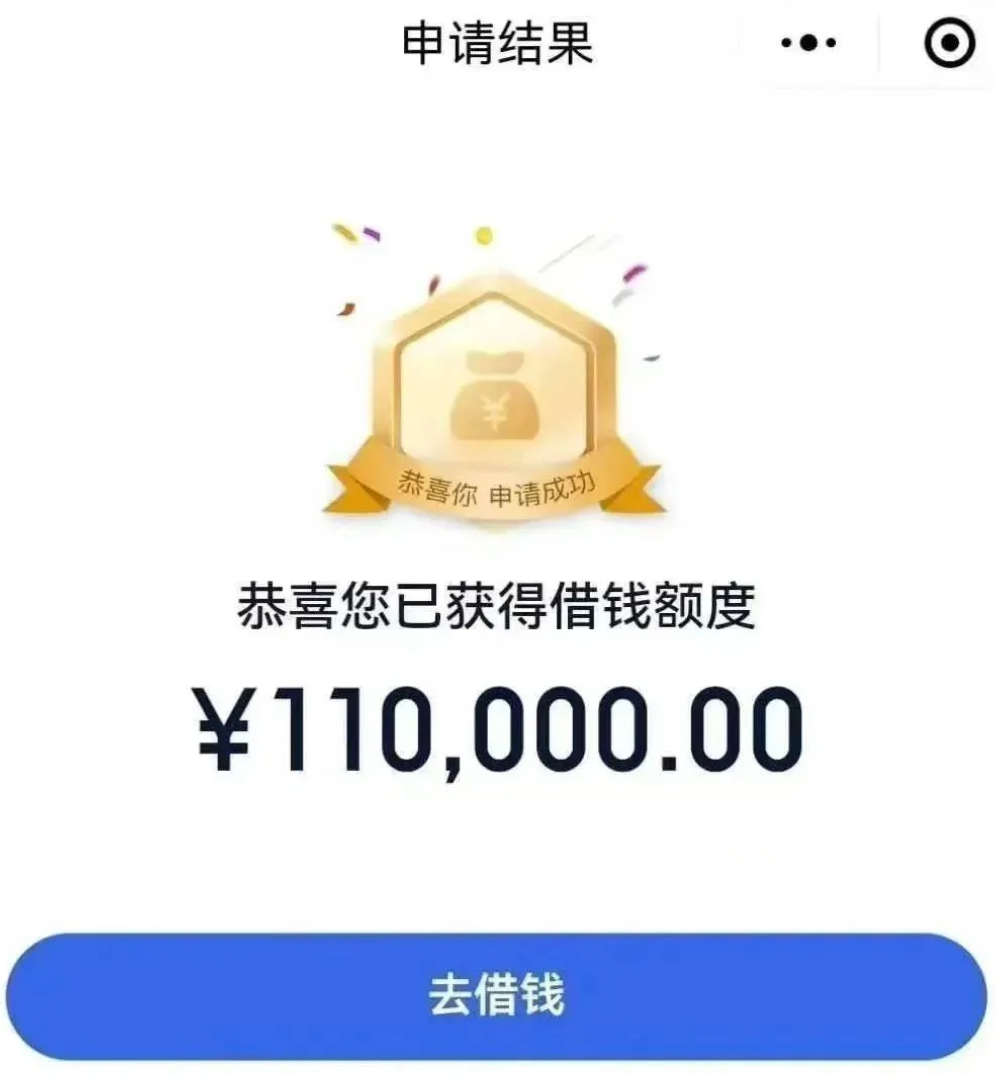996x1082 pixels.
Task: Open the mini program more options menu
Action: [x=808, y=44]
